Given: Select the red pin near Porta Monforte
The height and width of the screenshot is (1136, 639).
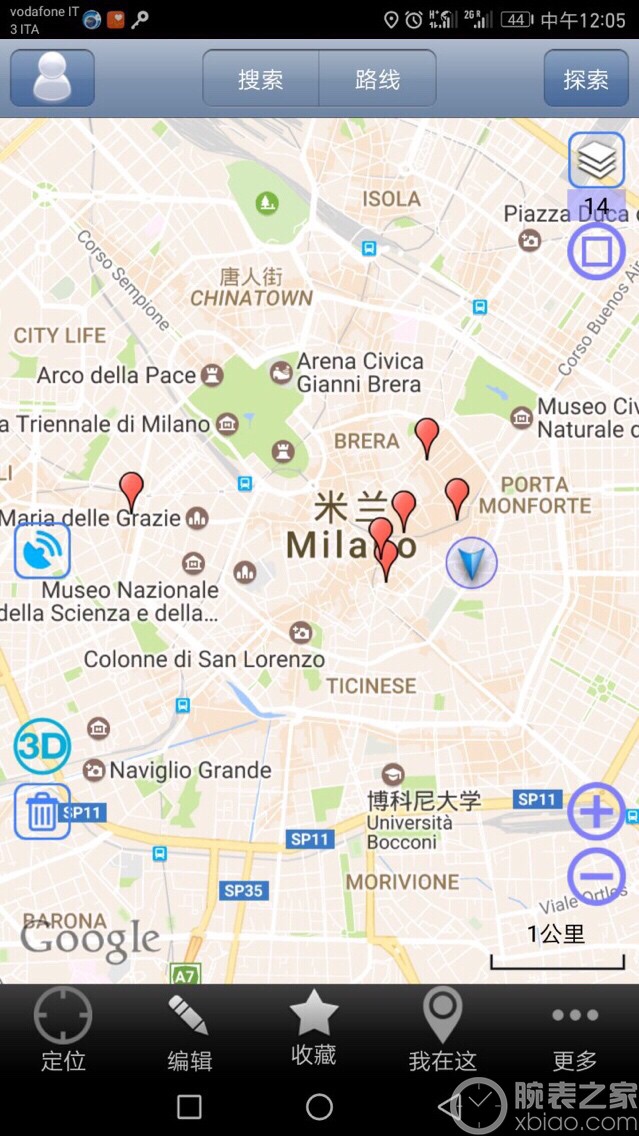Looking at the screenshot, I should [457, 496].
